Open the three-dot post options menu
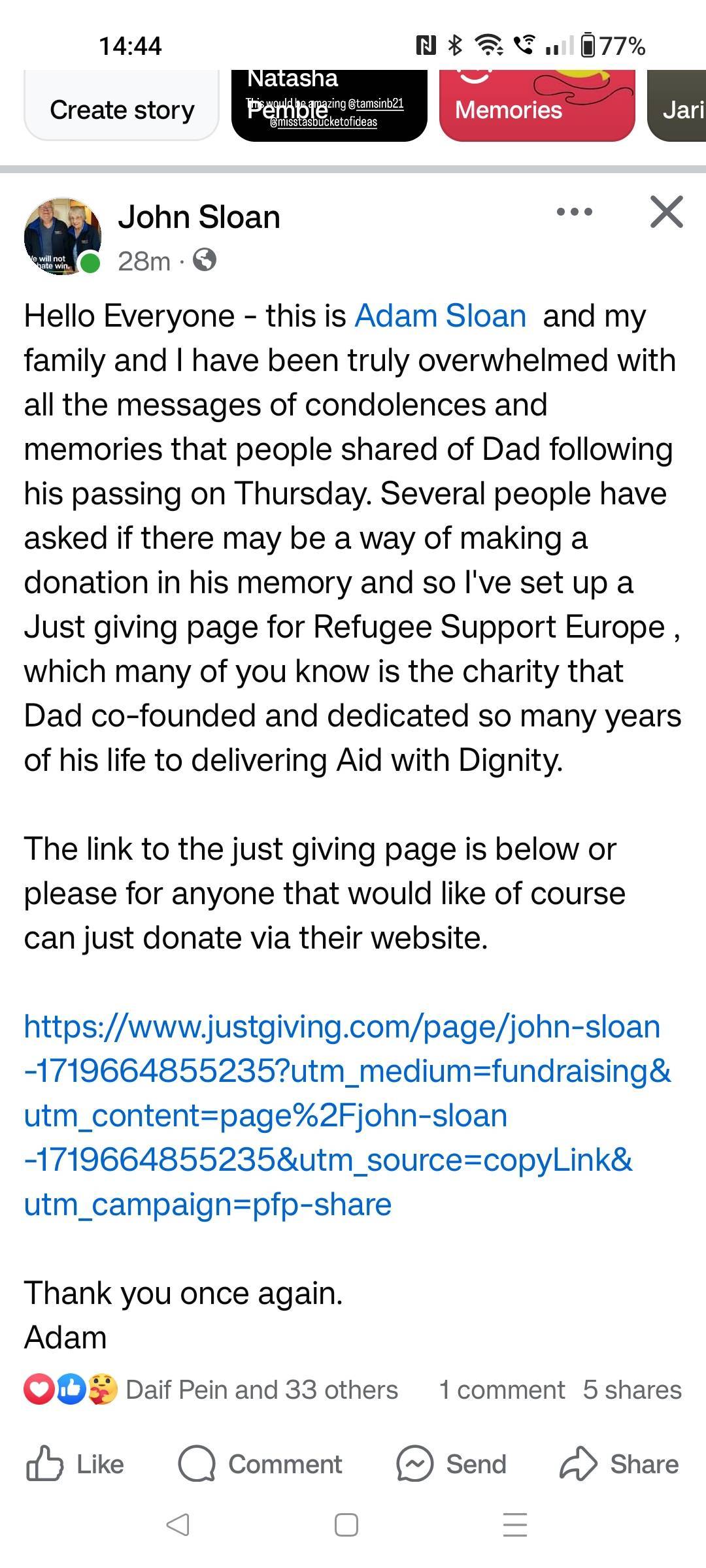 pos(575,212)
